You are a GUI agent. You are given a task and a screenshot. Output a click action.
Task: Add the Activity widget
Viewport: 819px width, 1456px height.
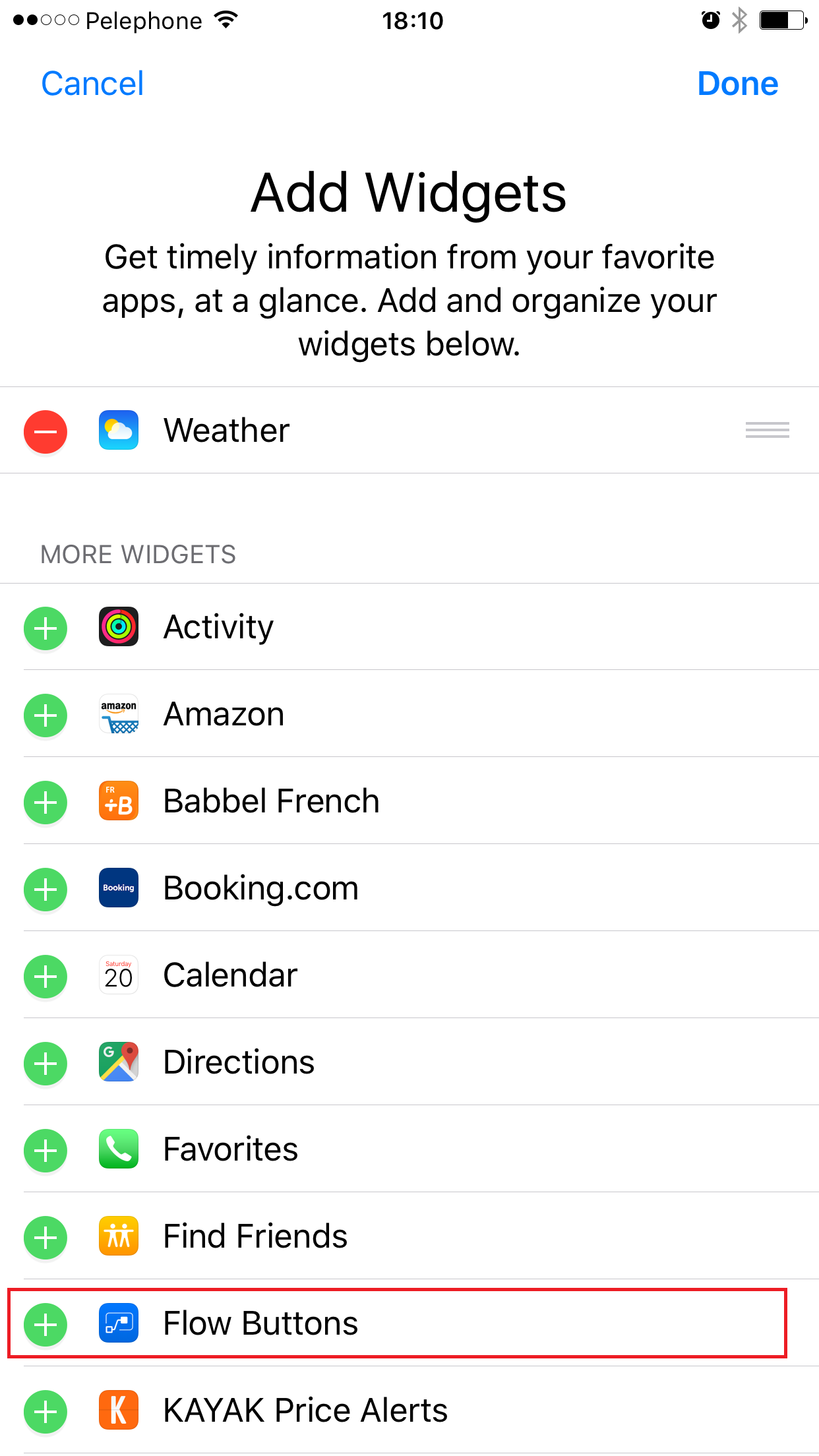45,628
